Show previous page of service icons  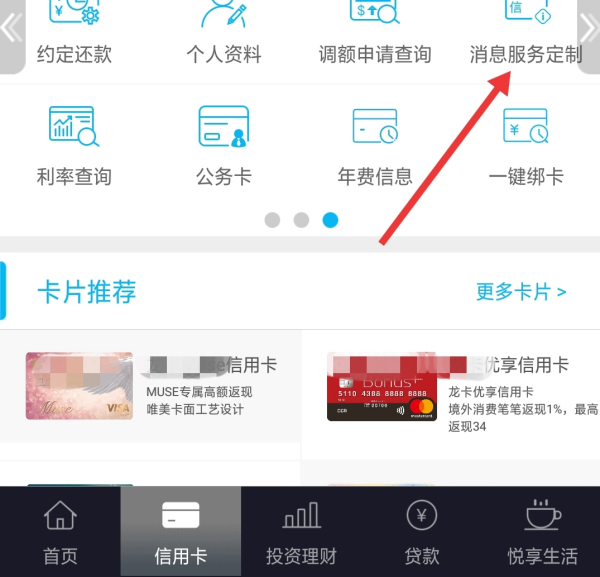click(11, 30)
